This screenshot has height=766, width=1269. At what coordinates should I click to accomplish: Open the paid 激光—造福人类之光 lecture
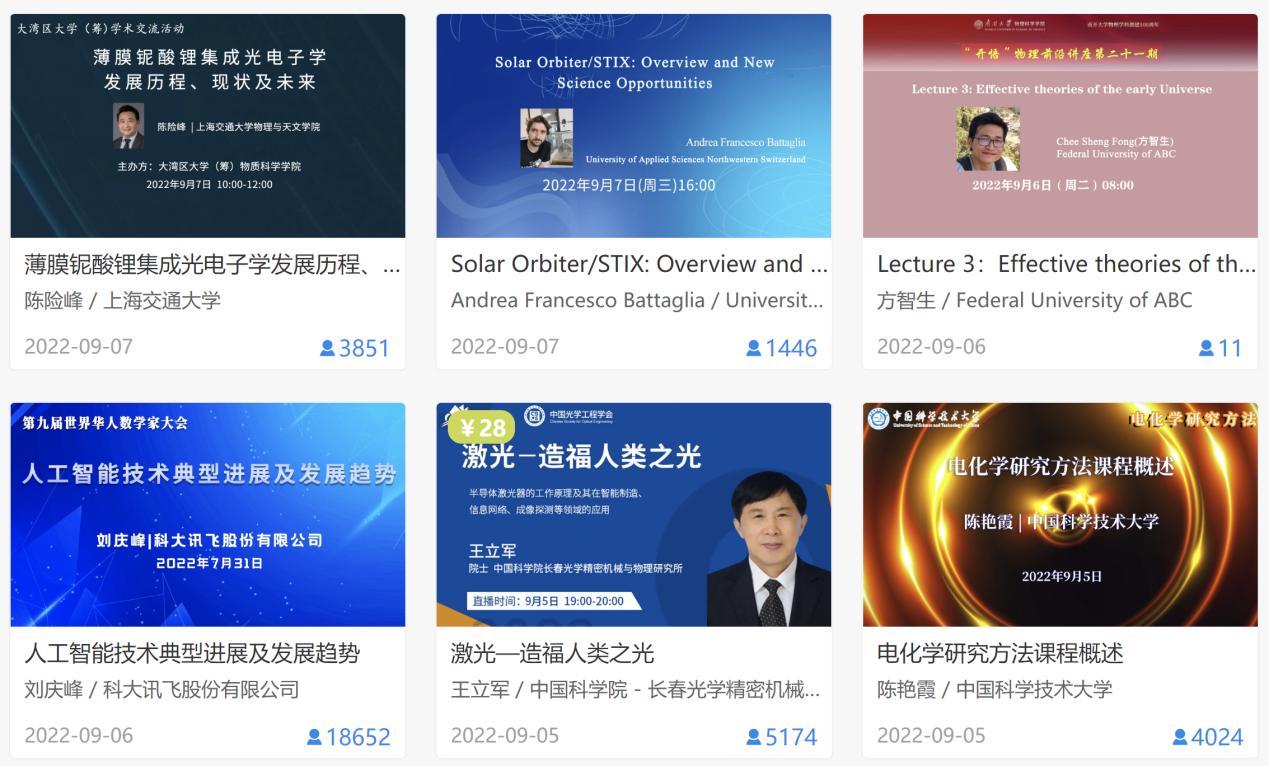point(634,515)
